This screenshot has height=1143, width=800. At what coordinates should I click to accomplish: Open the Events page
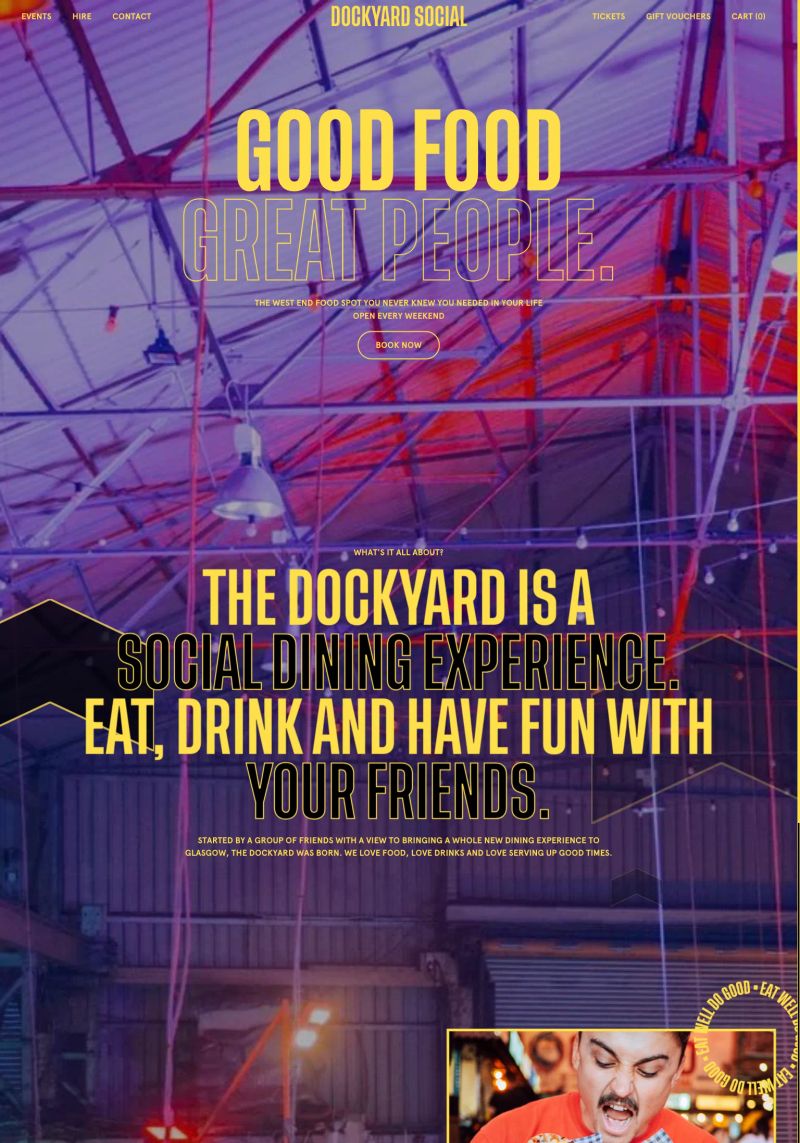(x=36, y=16)
